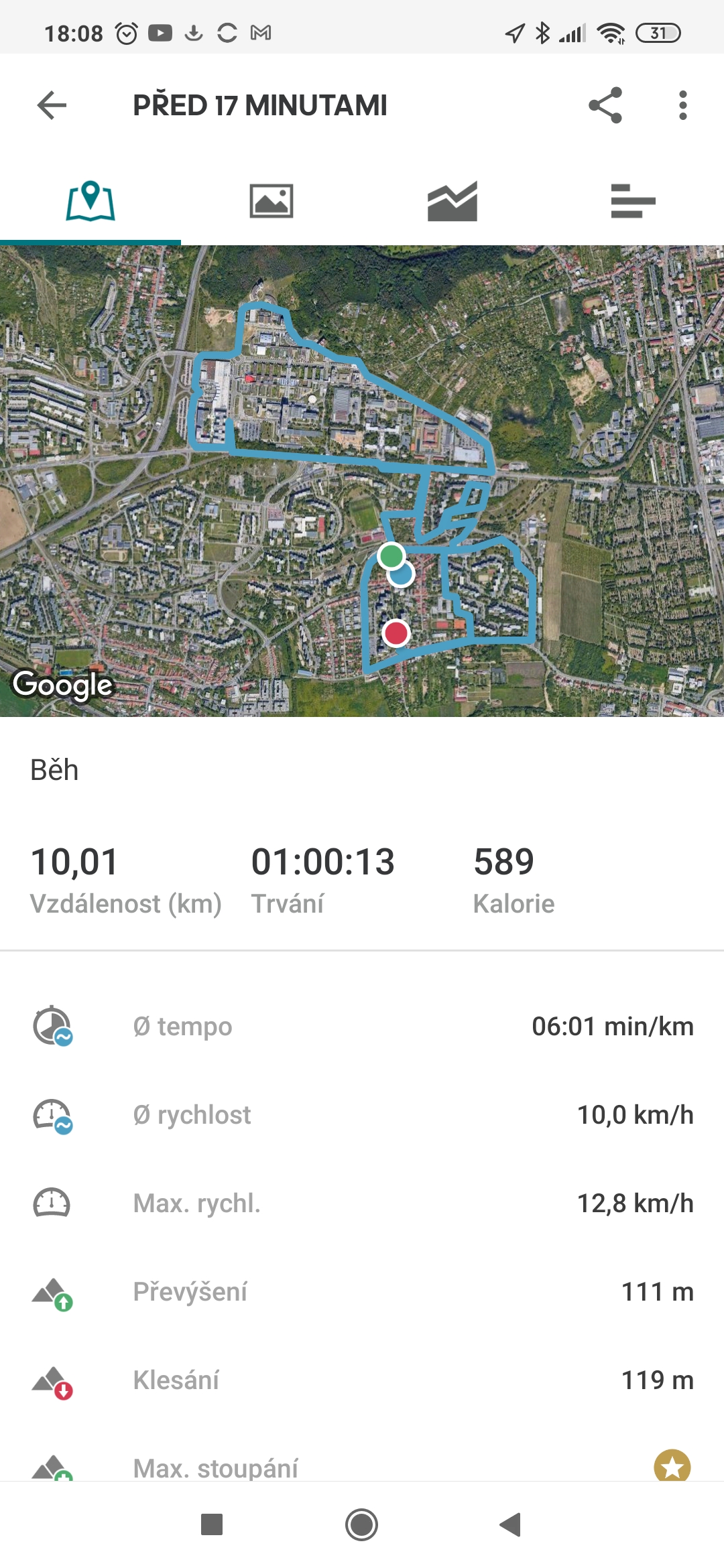Tap the system home button

tap(361, 1524)
